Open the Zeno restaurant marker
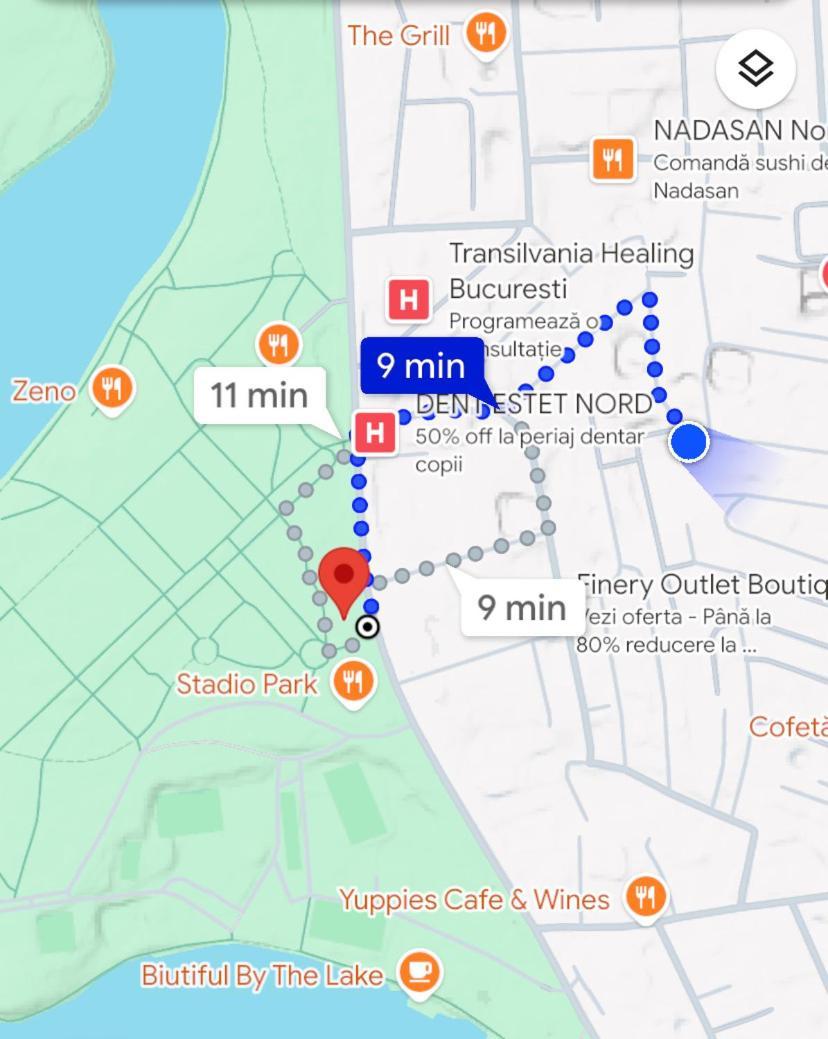 [112, 388]
